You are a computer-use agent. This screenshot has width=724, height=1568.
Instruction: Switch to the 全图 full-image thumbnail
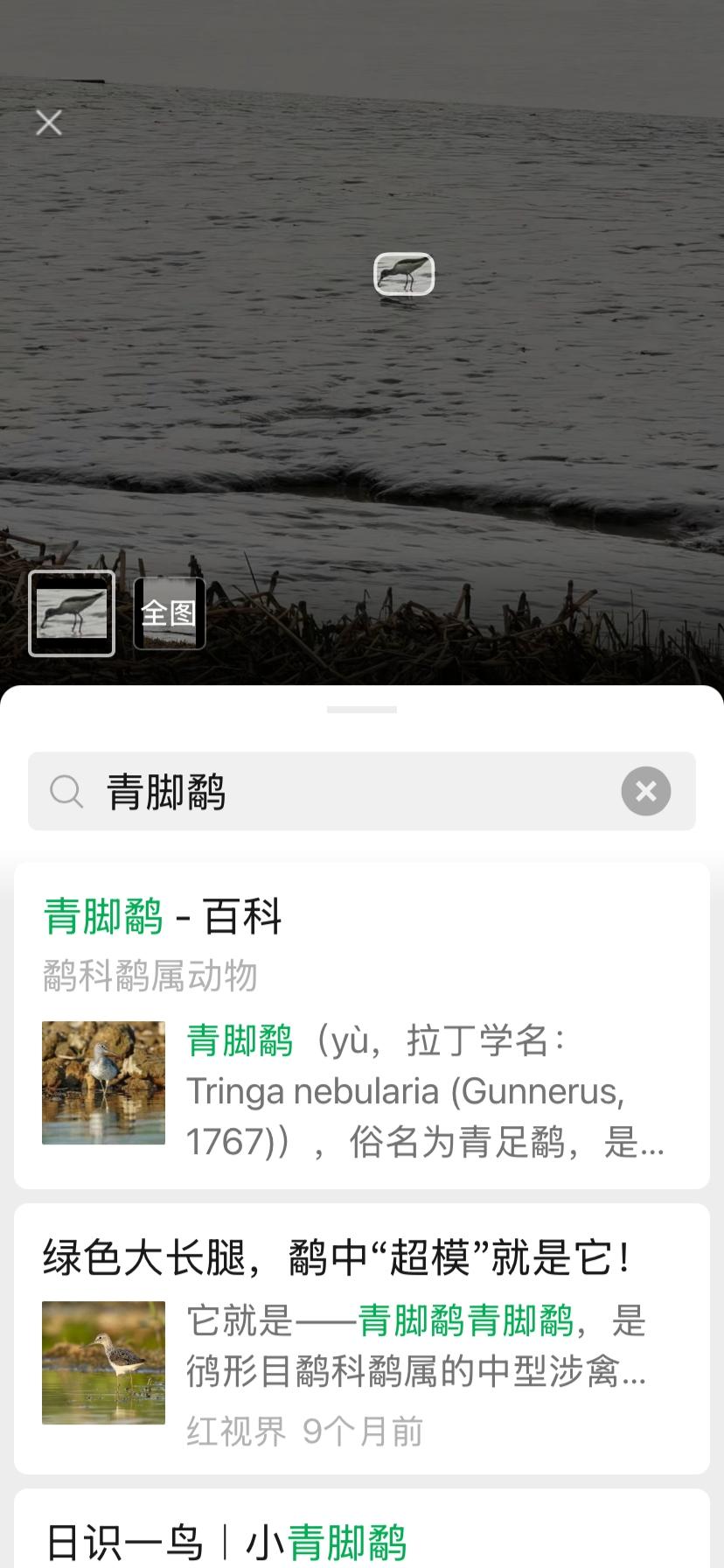click(x=170, y=613)
